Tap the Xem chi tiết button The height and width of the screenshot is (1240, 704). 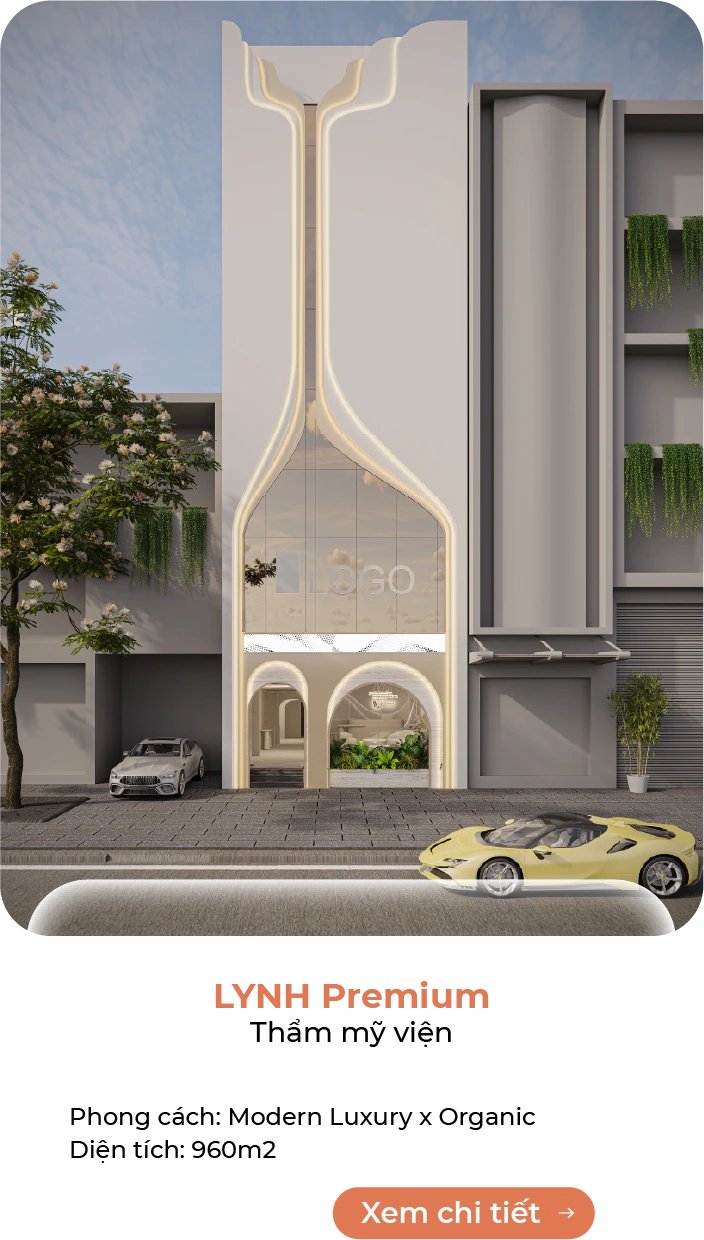pos(463,1212)
